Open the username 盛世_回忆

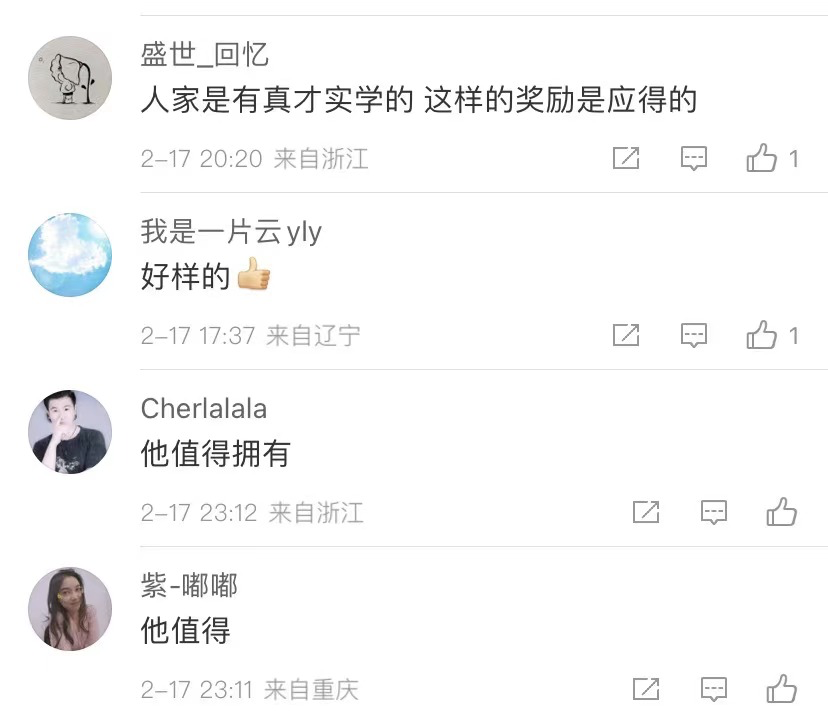[x=205, y=54]
